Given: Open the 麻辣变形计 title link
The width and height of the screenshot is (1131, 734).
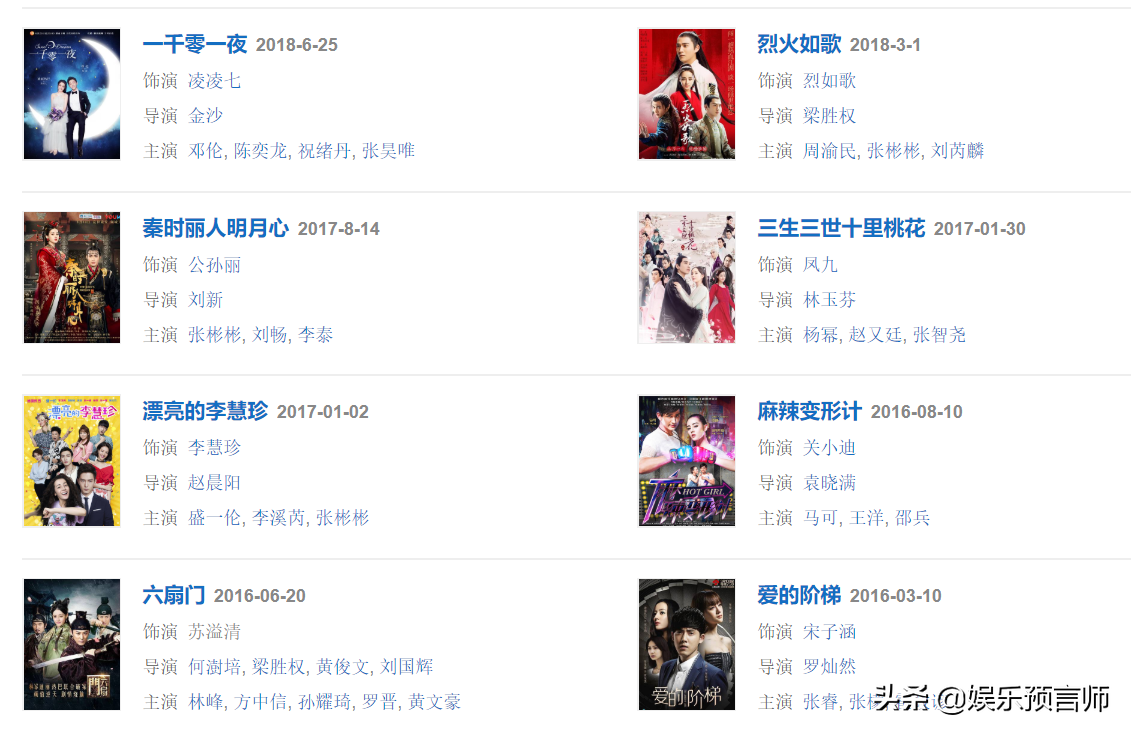Looking at the screenshot, I should (x=809, y=411).
